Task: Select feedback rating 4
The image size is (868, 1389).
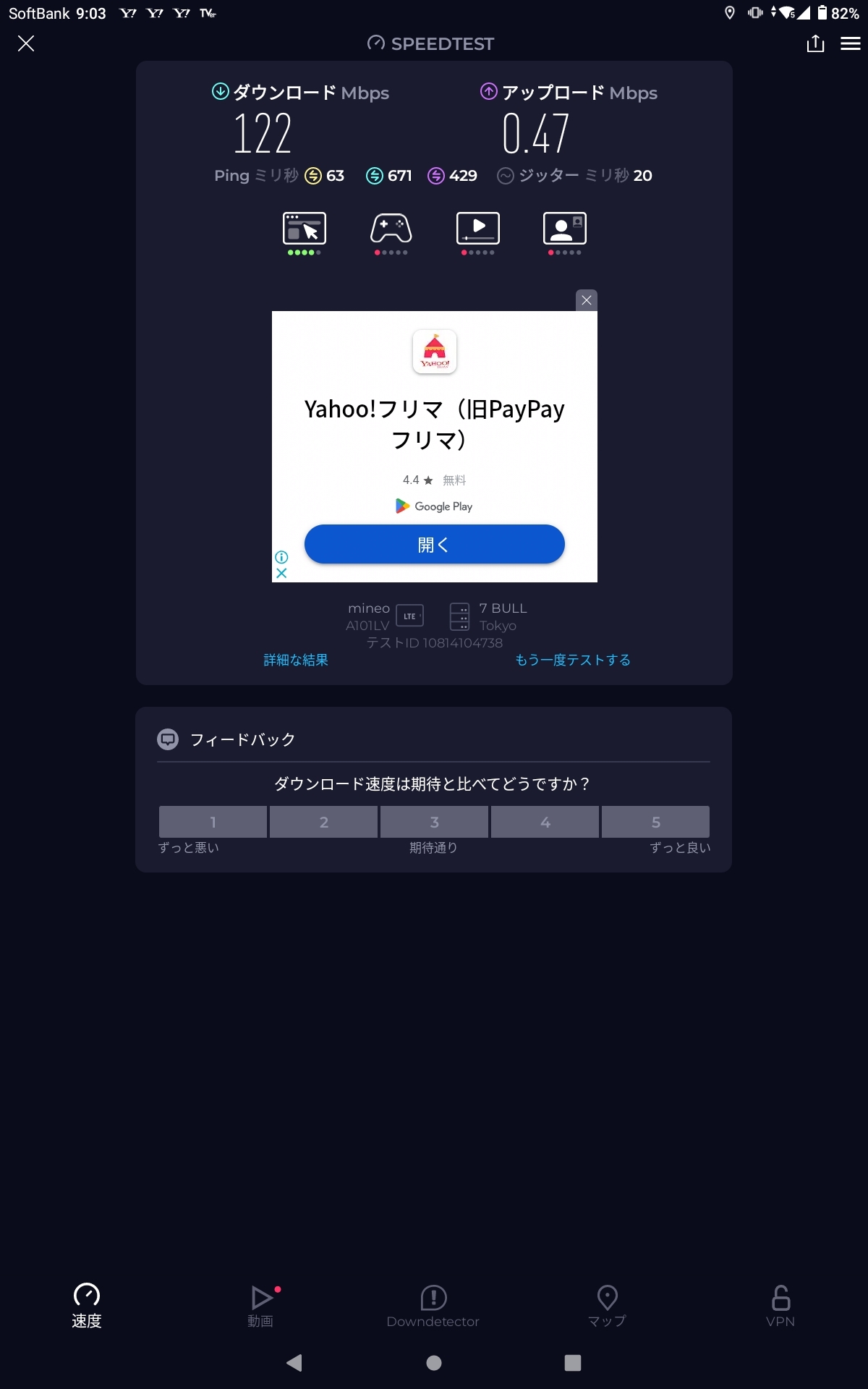Action: [545, 822]
